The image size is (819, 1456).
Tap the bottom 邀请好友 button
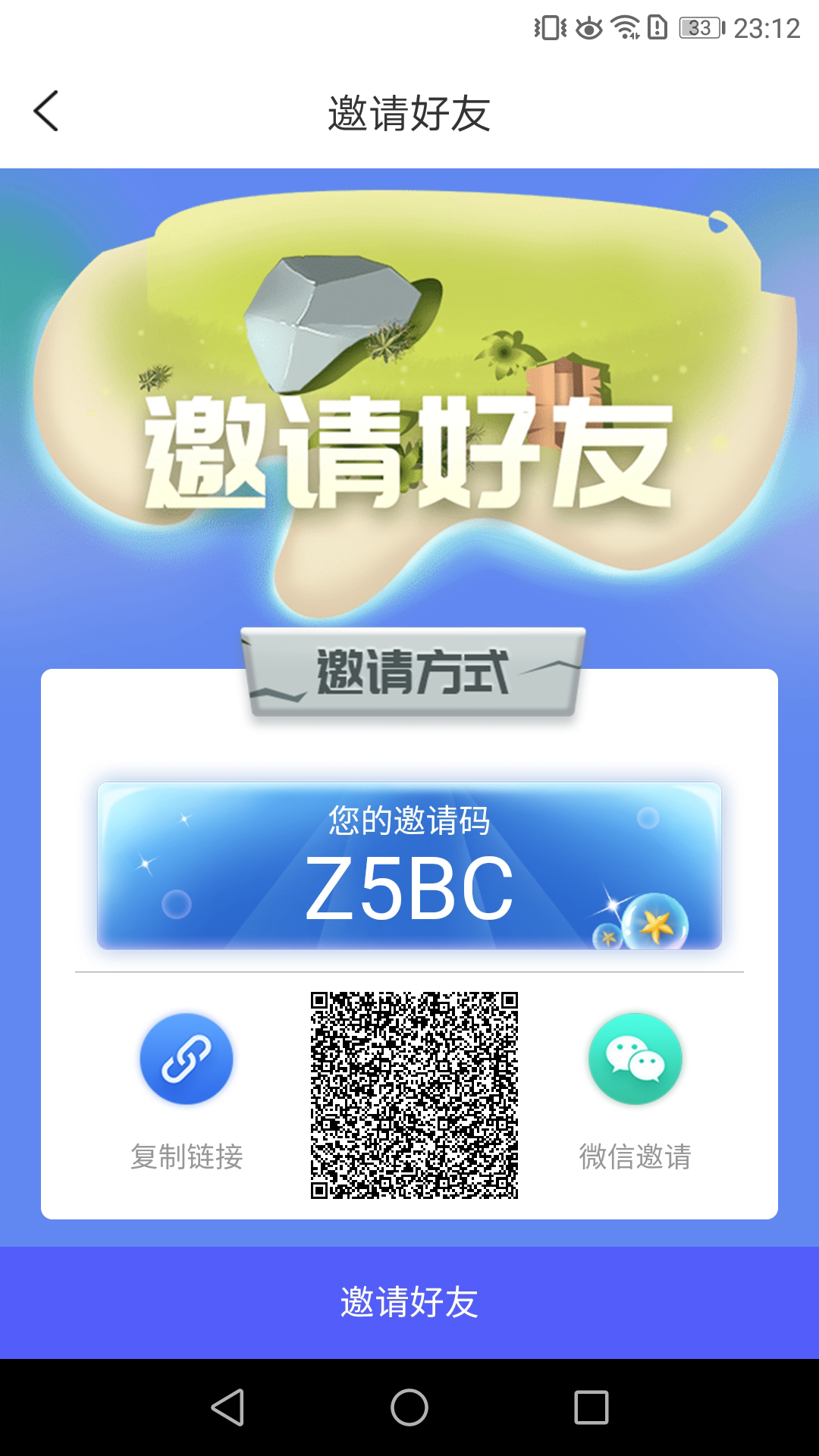pyautogui.click(x=409, y=1302)
